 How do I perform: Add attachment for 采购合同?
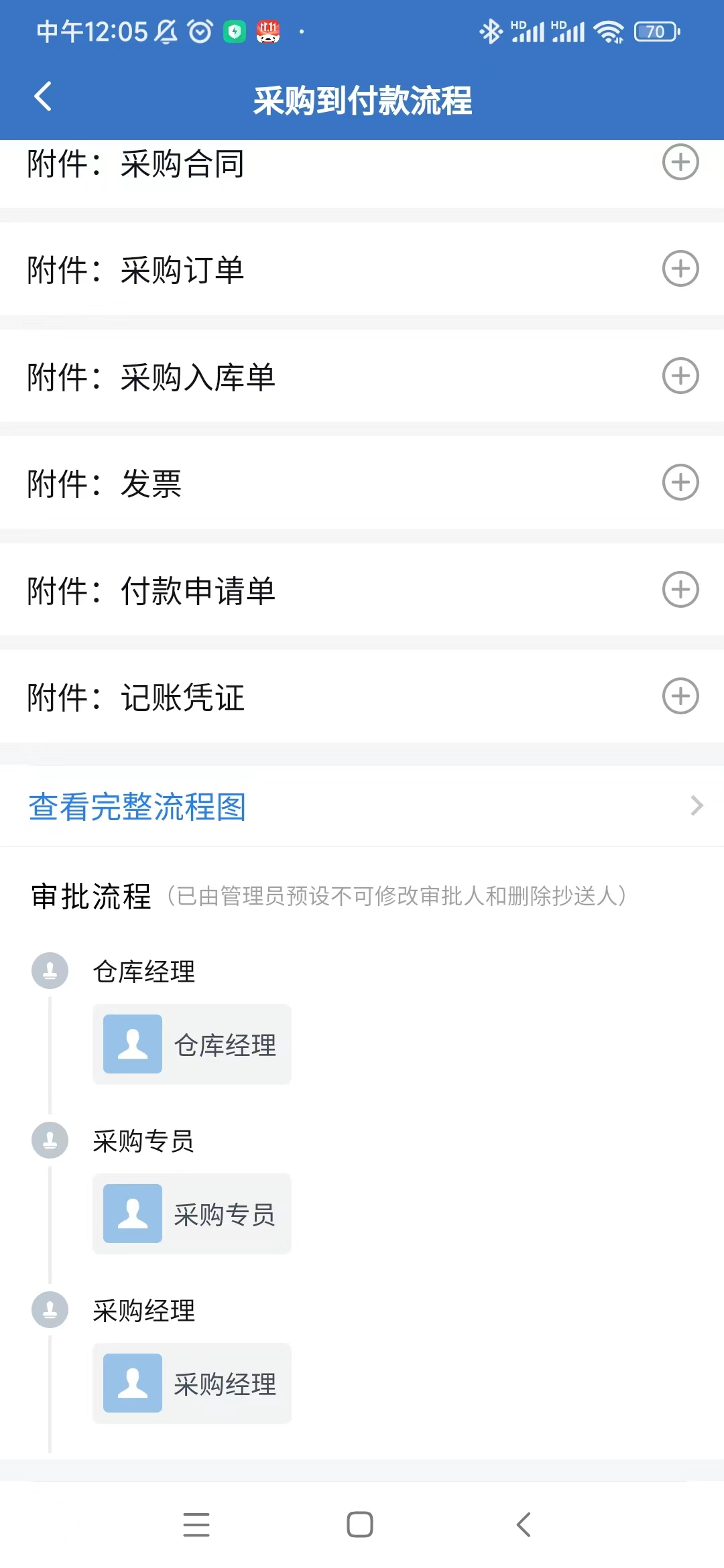coord(680,162)
